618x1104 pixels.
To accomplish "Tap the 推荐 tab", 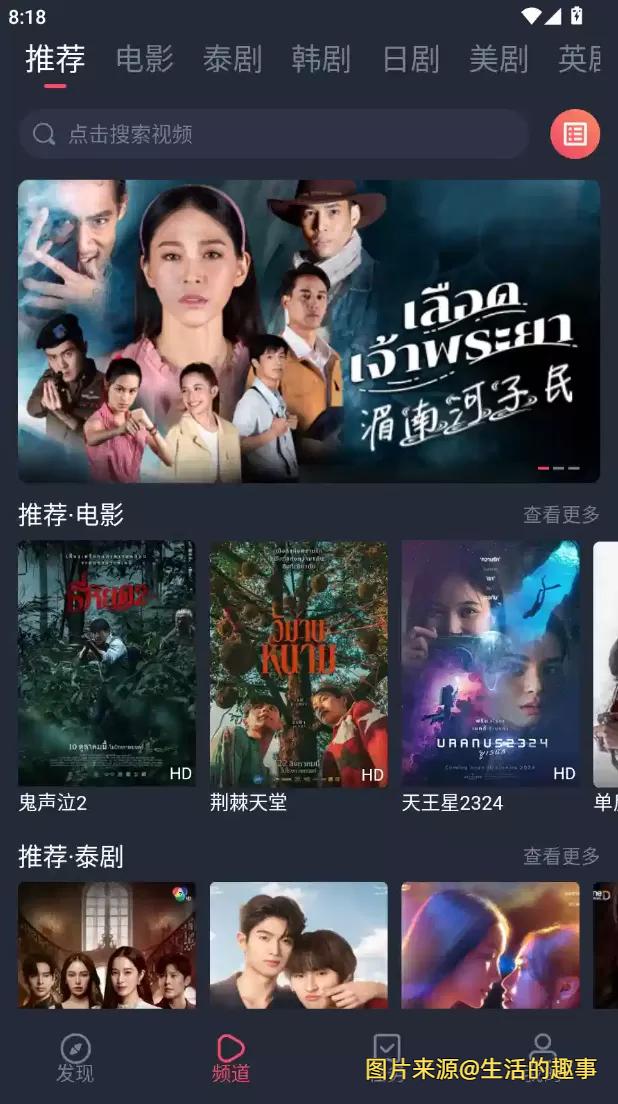I will click(x=55, y=59).
